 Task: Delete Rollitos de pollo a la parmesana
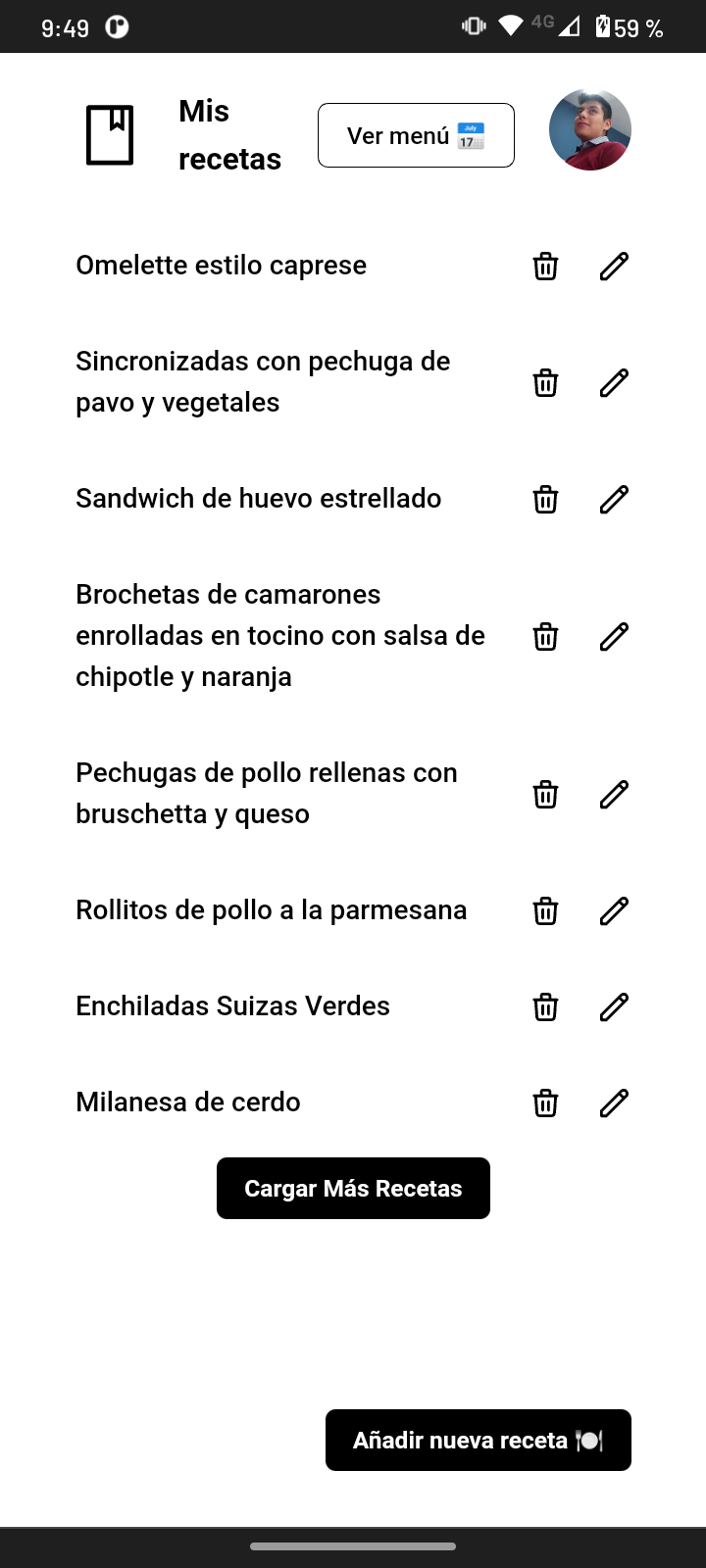coord(546,910)
